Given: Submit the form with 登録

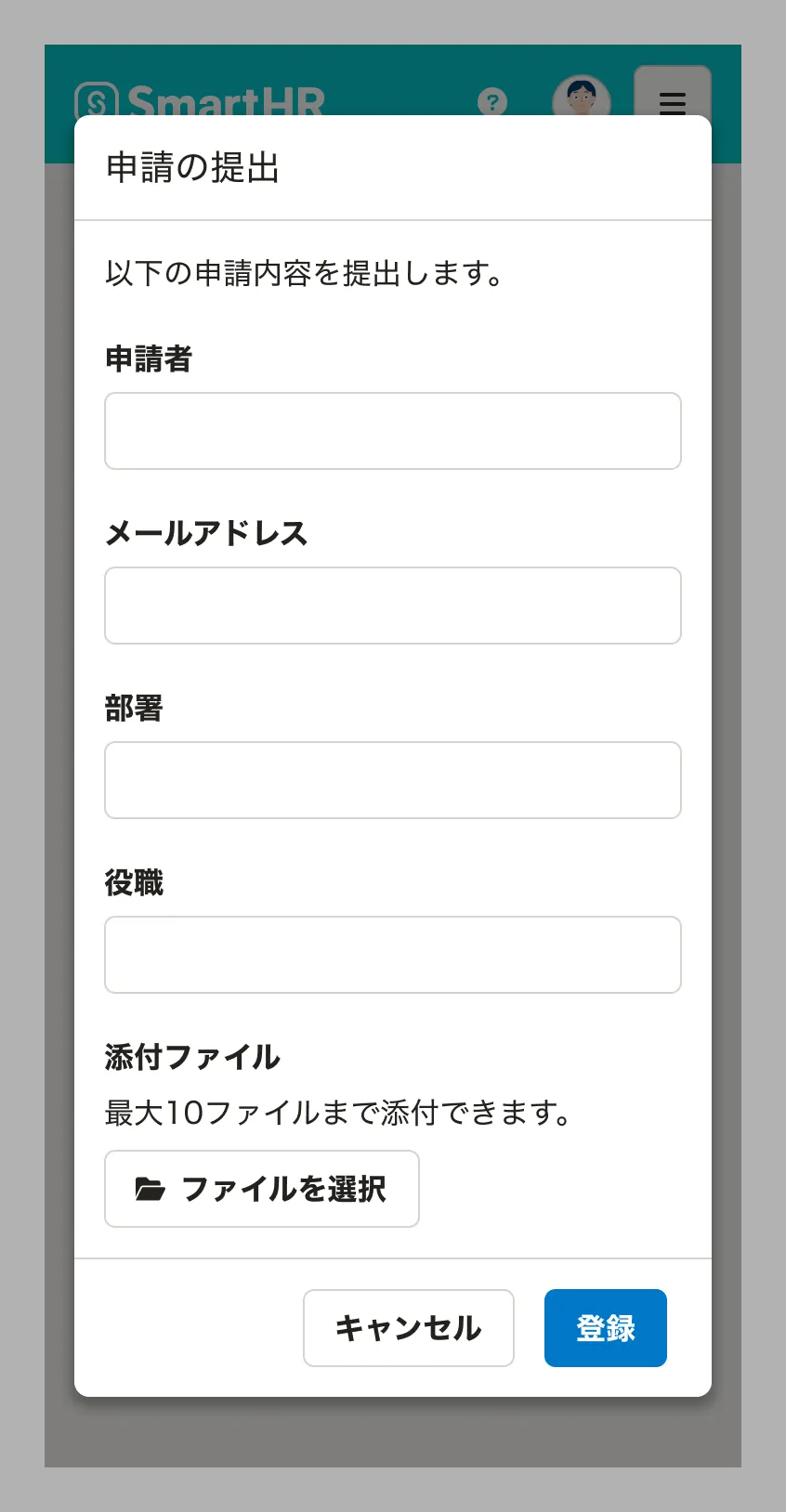Looking at the screenshot, I should pos(605,1328).
